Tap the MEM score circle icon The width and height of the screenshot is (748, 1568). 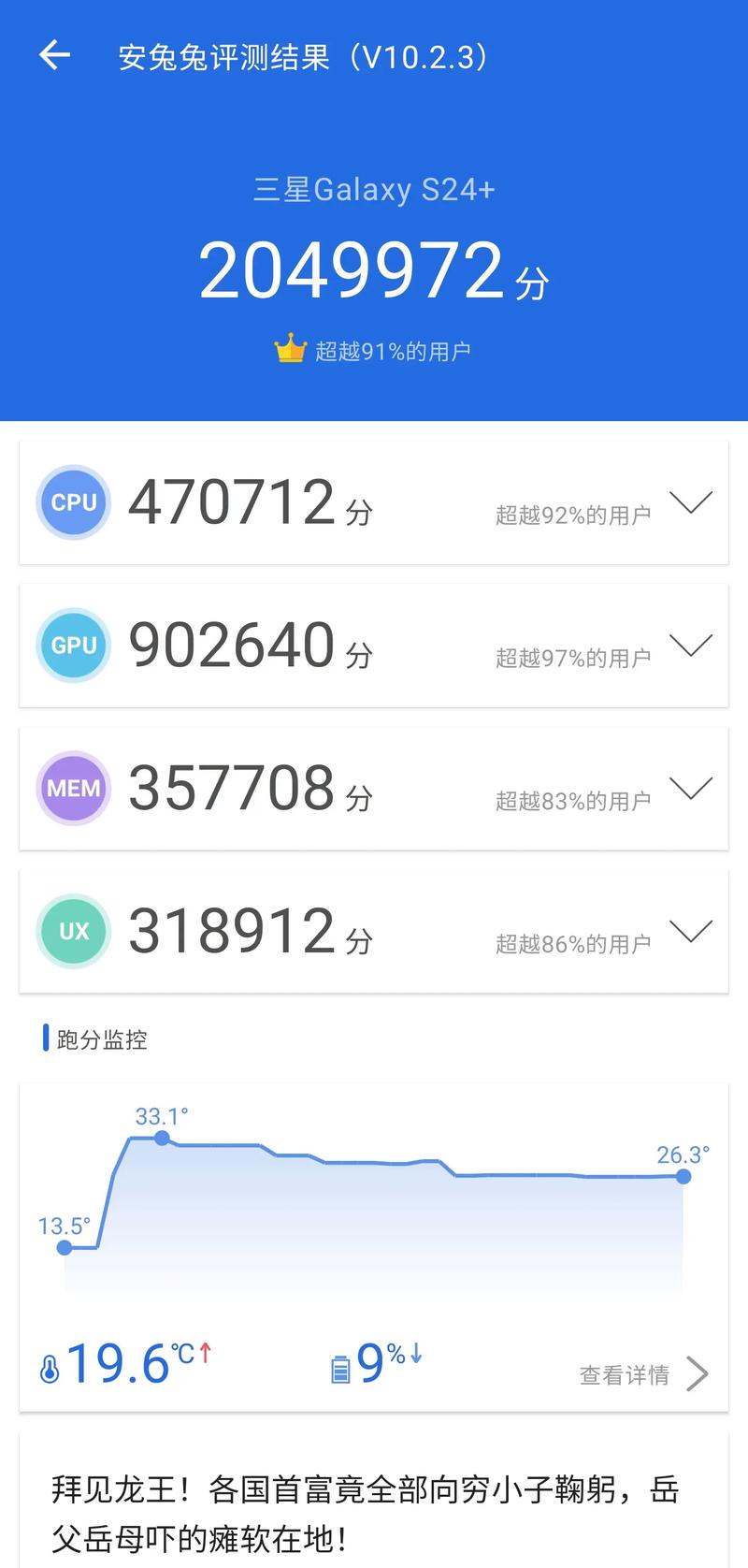pos(73,788)
